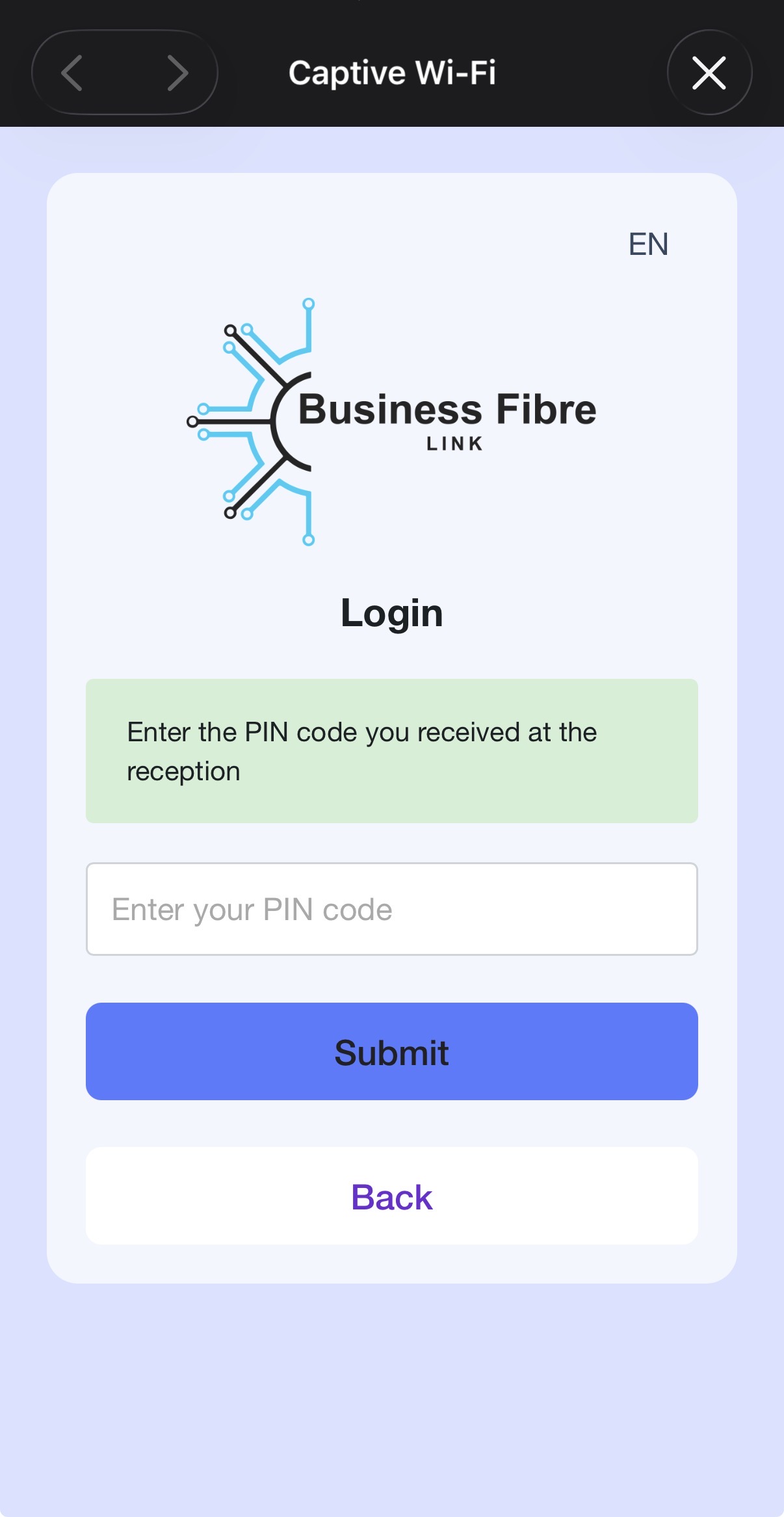Focus the PIN code field
Screen dimensions: 784x1517
(x=391, y=909)
